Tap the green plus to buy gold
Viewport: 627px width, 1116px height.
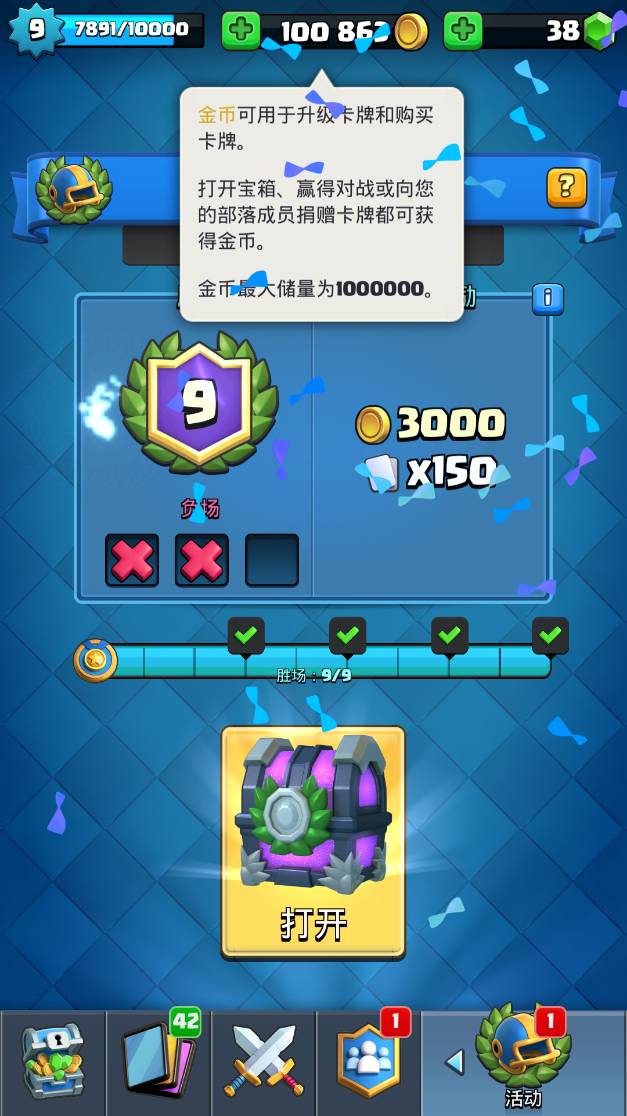tap(240, 31)
